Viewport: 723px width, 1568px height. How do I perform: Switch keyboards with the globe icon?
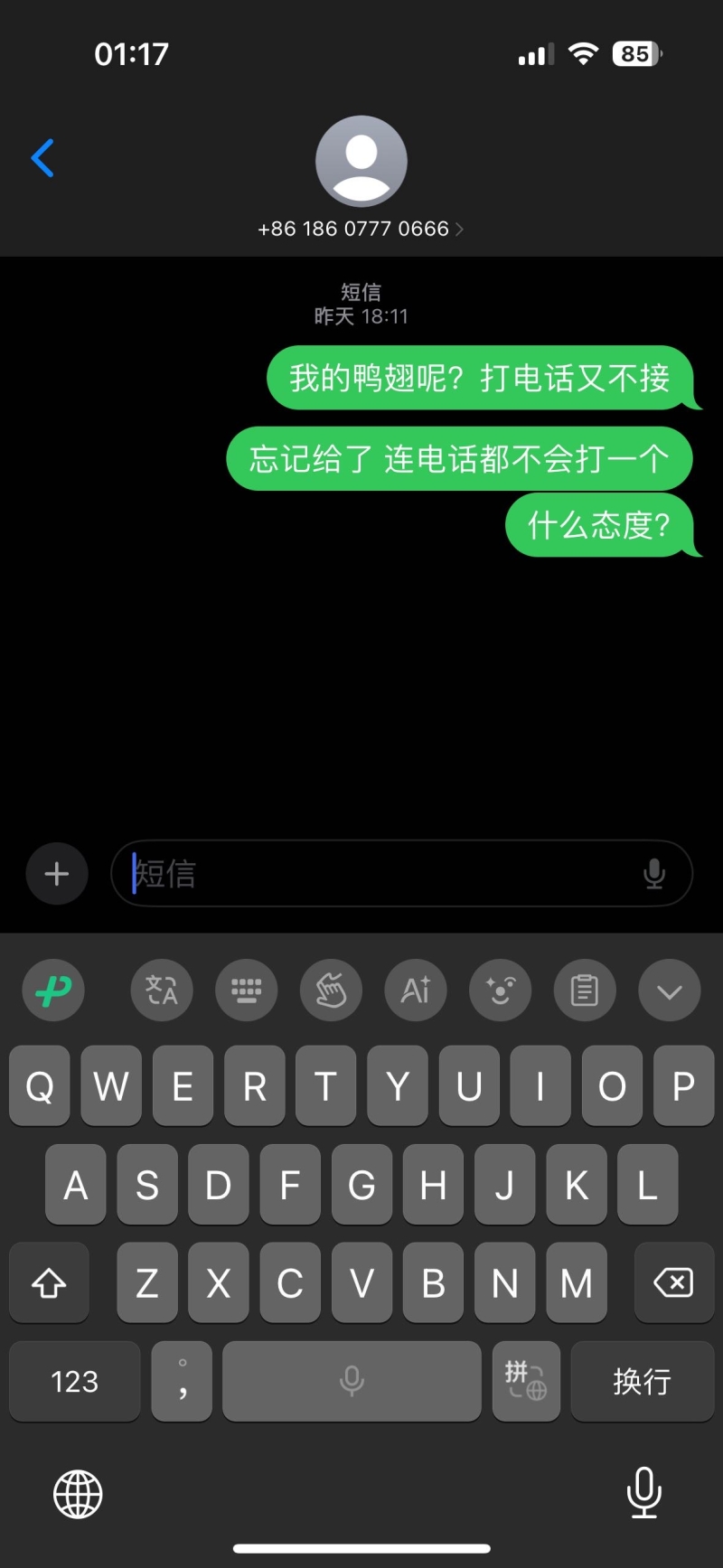point(78,1494)
